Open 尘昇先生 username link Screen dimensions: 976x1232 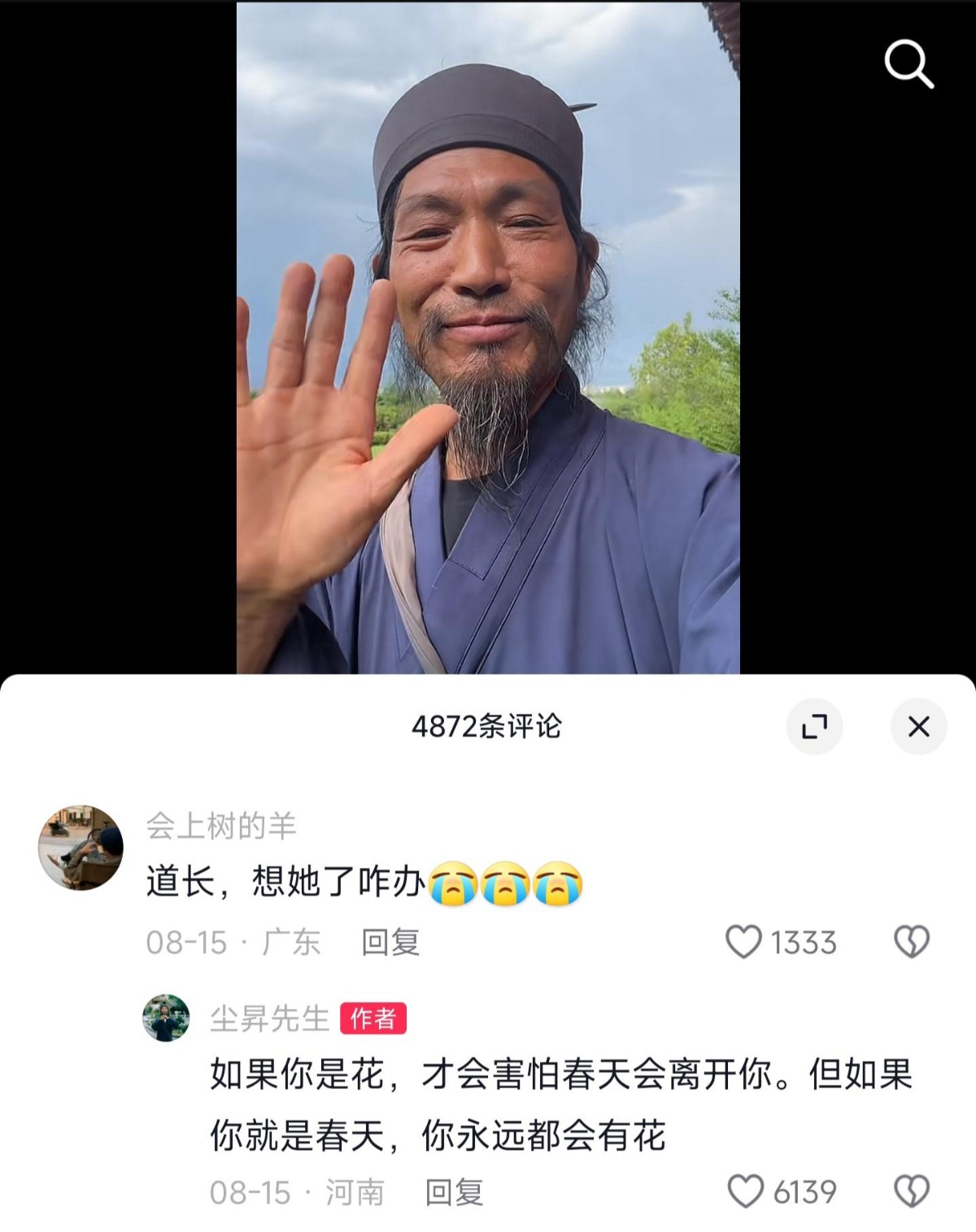point(269,1018)
